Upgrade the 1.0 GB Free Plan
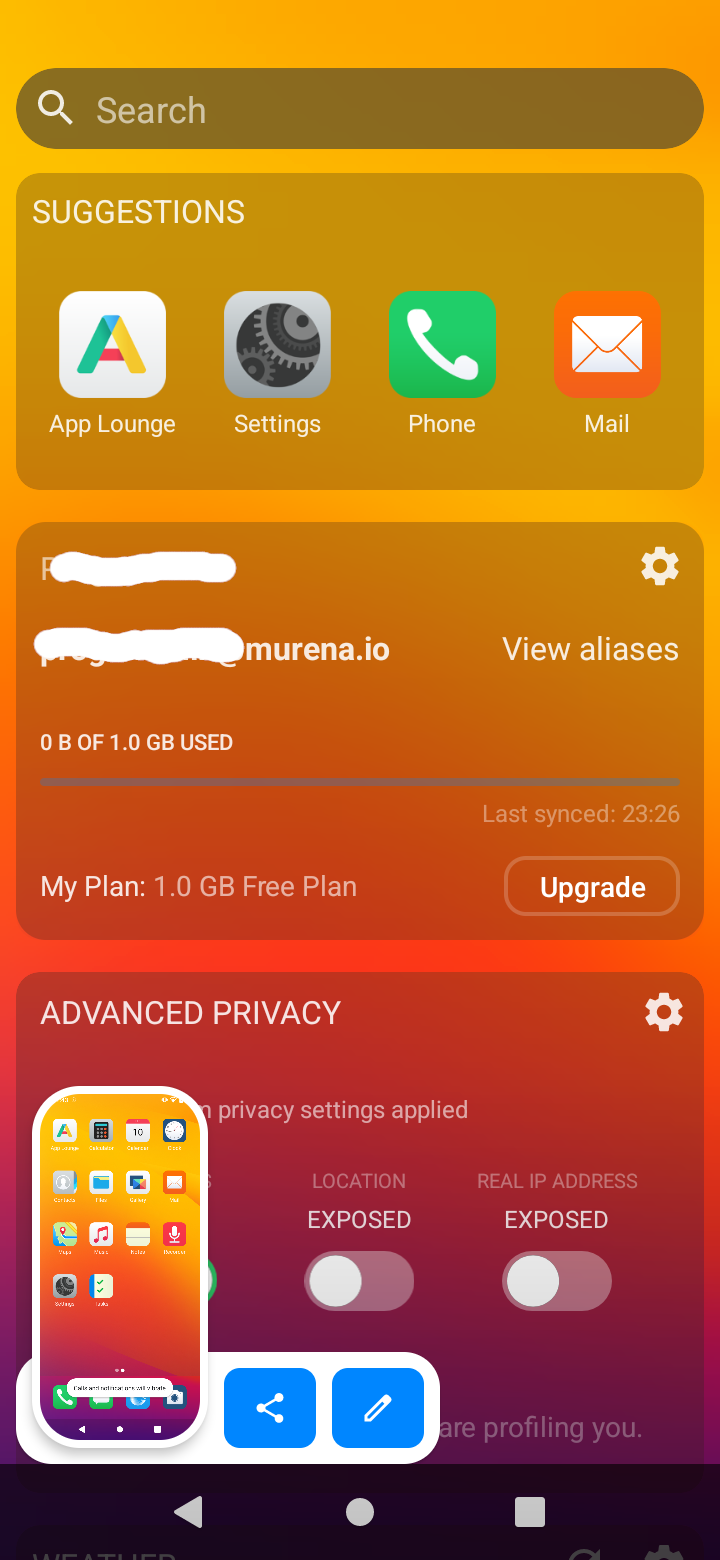Image resolution: width=720 pixels, height=1560 pixels. coord(592,887)
